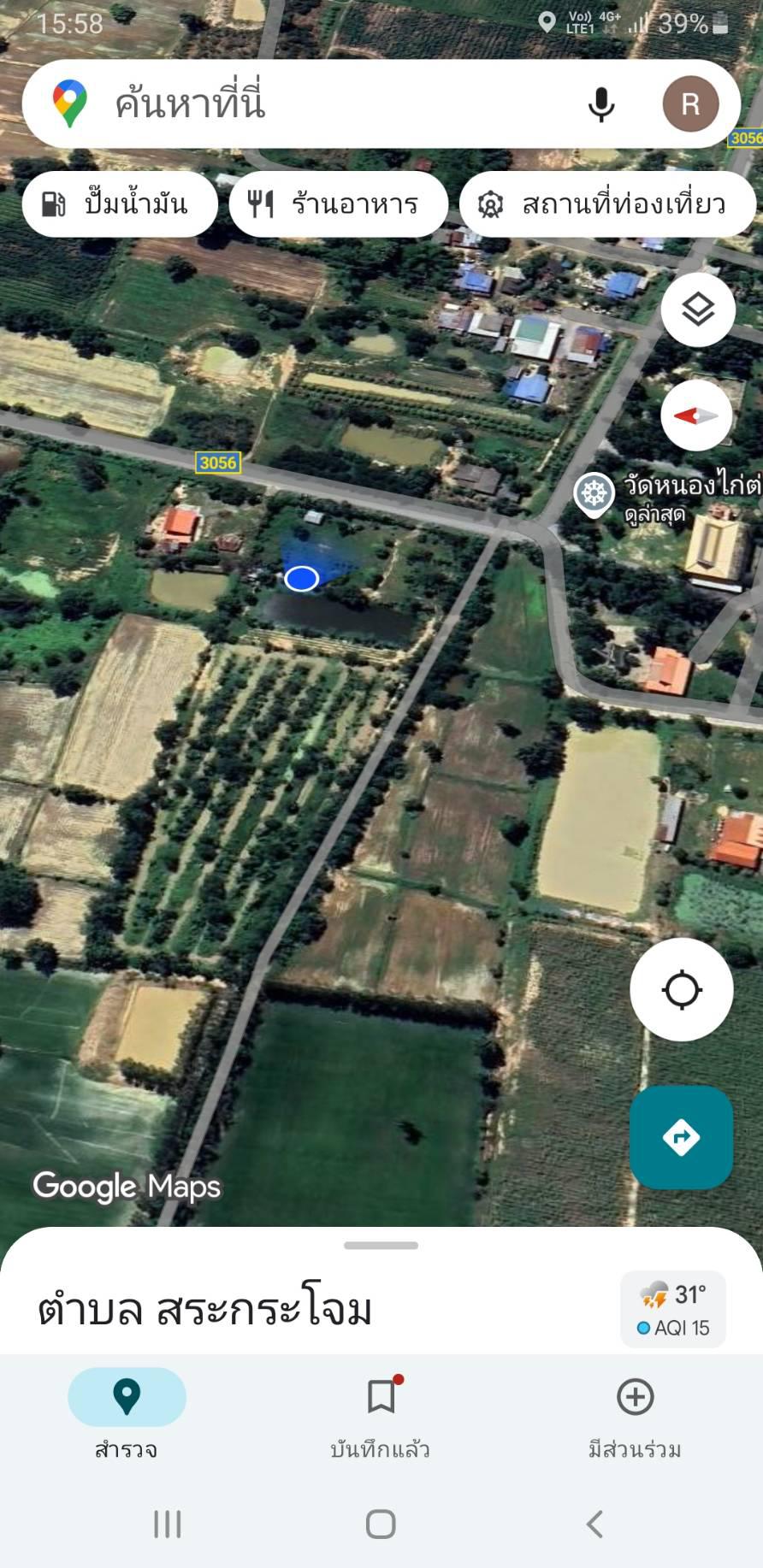Open recent apps from the navigation bar
This screenshot has width=763, height=1568.
[168, 1524]
